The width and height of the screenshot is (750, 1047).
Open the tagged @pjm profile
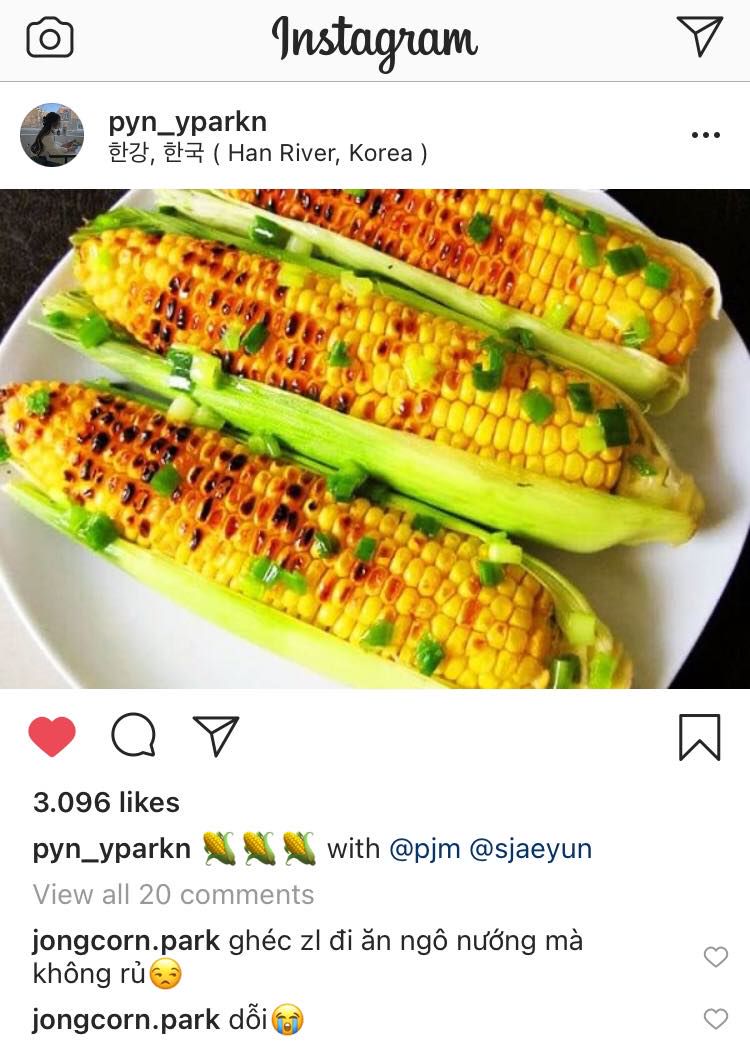424,849
